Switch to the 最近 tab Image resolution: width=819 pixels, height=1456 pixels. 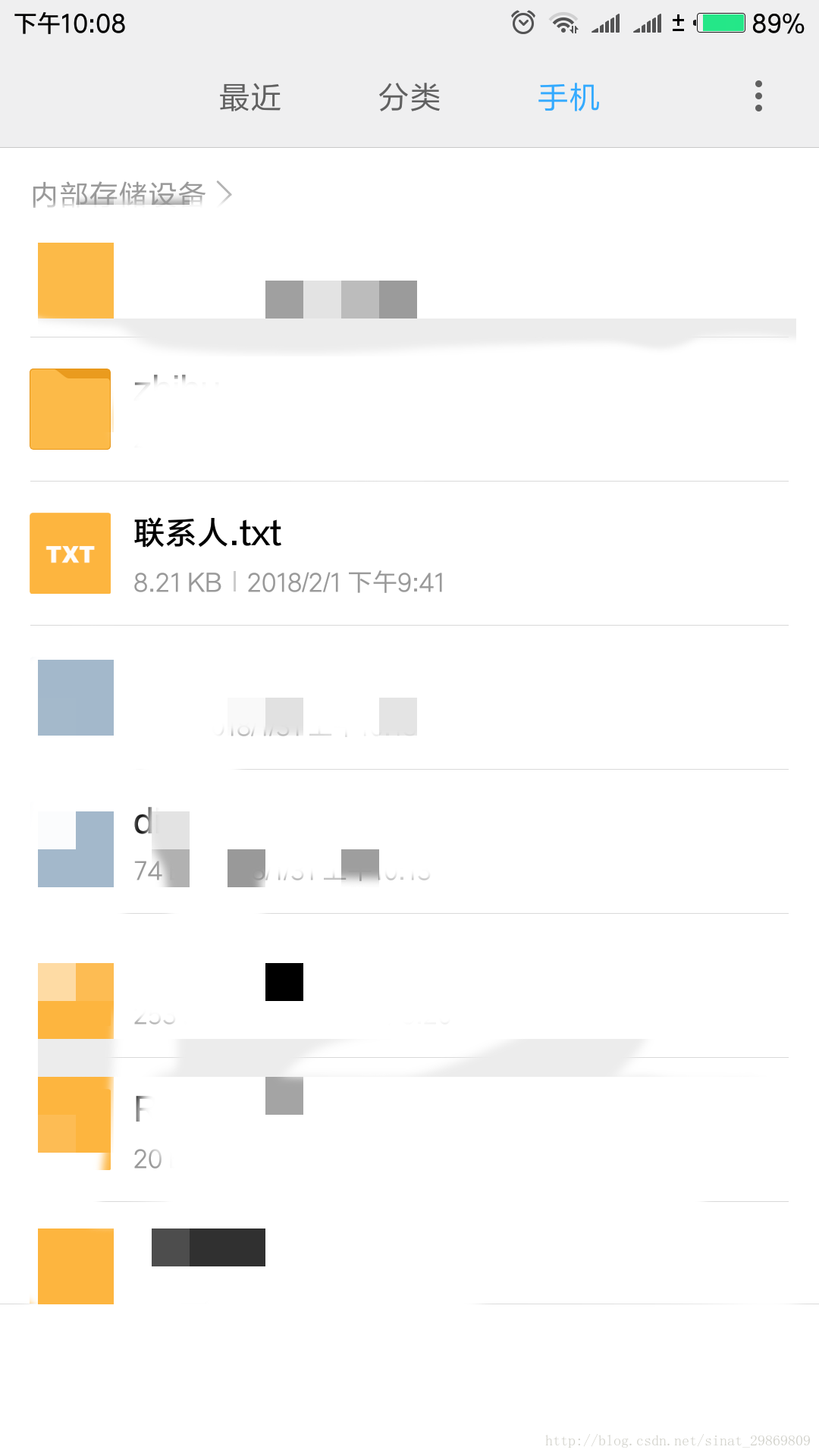[x=250, y=98]
